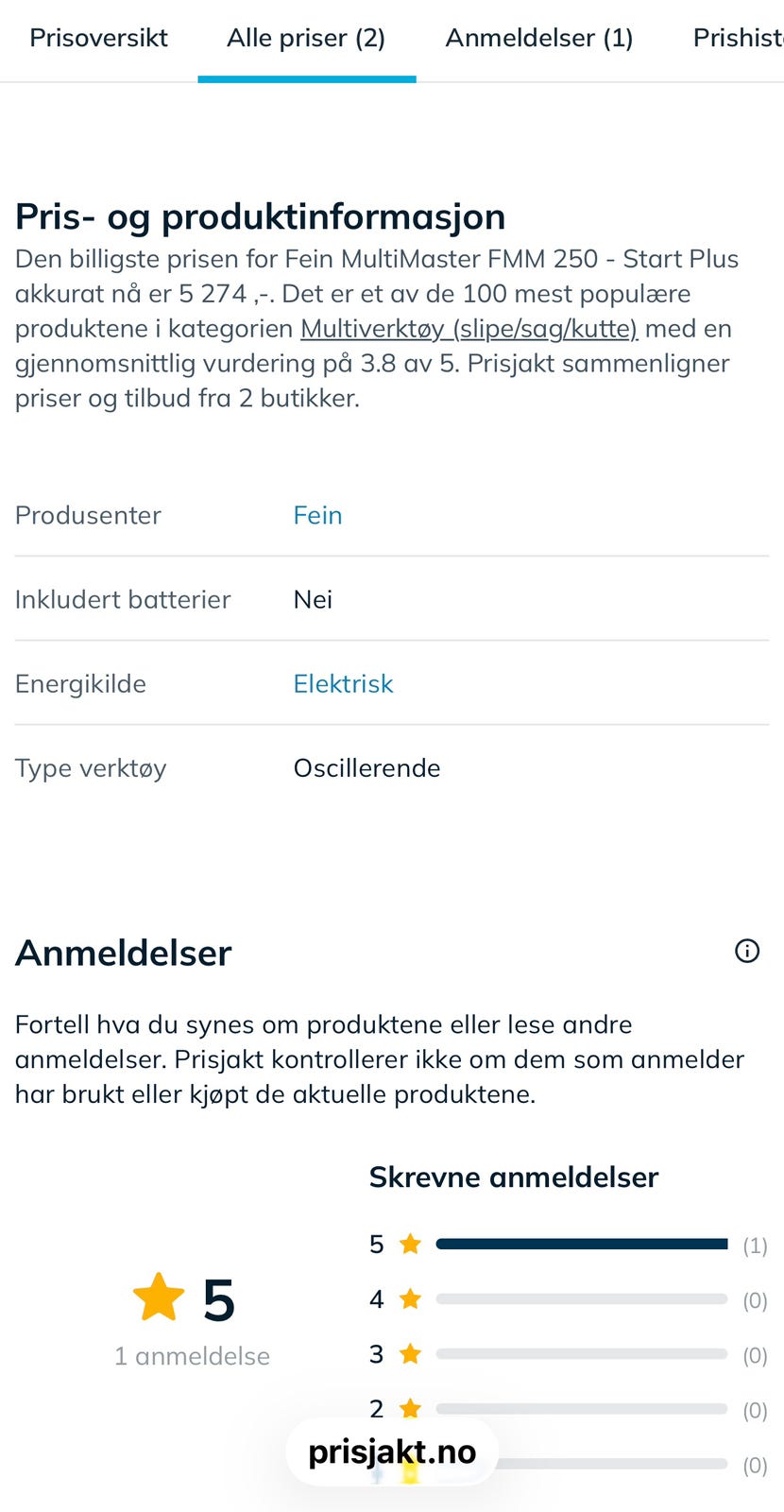Click the info icon beside Anmeldelser heading
Screen dimensions: 784x1512
coord(747,952)
